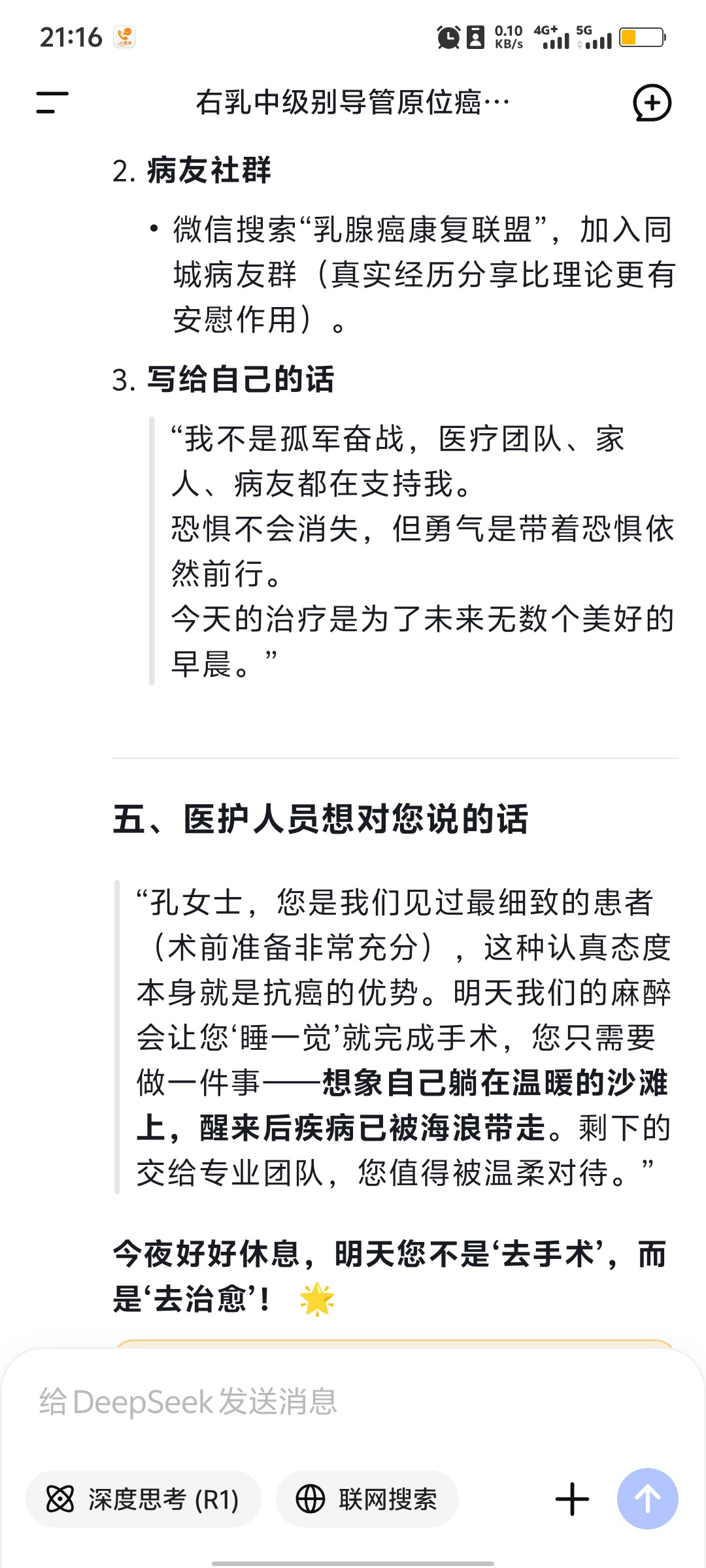Viewport: 706px width, 1568px height.
Task: Start a new chat
Action: 652,103
